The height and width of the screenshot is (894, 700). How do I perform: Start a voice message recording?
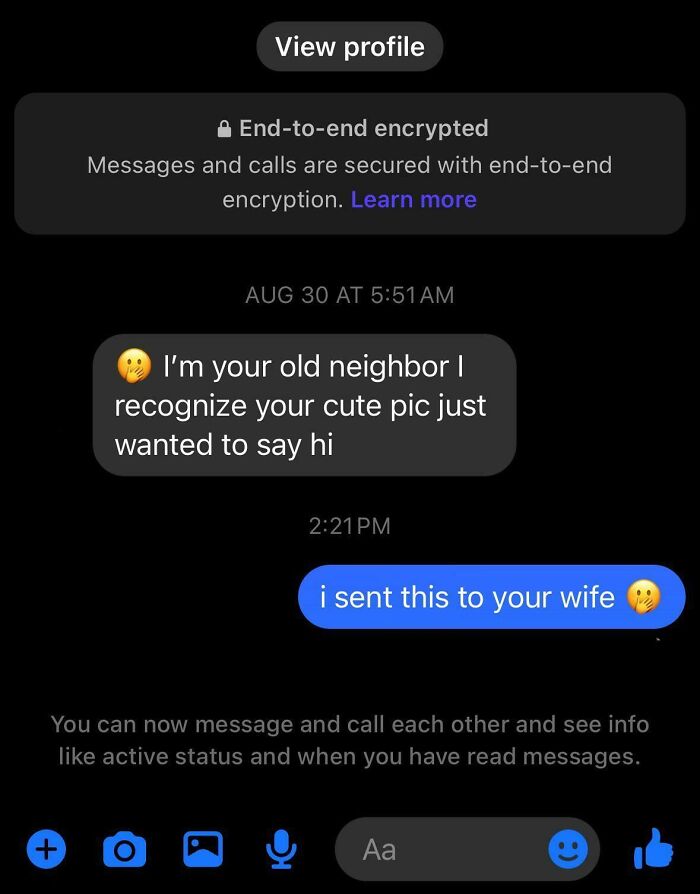pos(281,849)
